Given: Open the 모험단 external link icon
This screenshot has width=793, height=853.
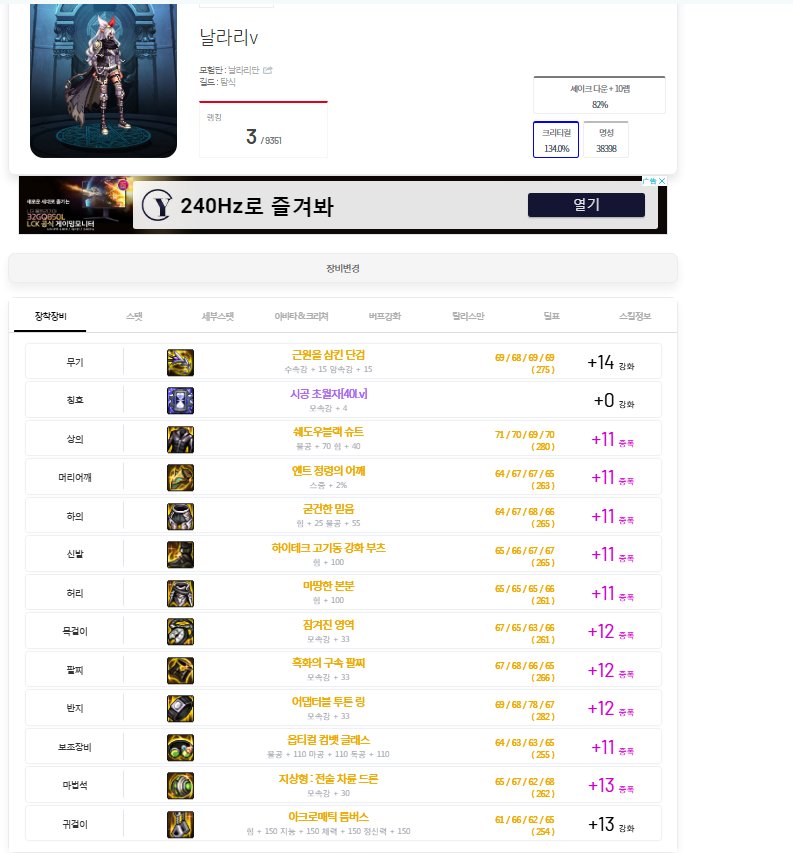Looking at the screenshot, I should [x=267, y=70].
